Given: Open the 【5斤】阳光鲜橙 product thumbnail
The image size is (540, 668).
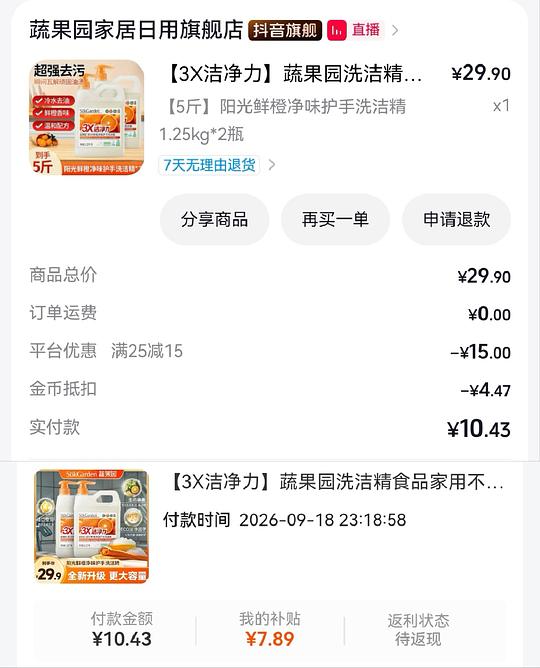Looking at the screenshot, I should (87, 118).
